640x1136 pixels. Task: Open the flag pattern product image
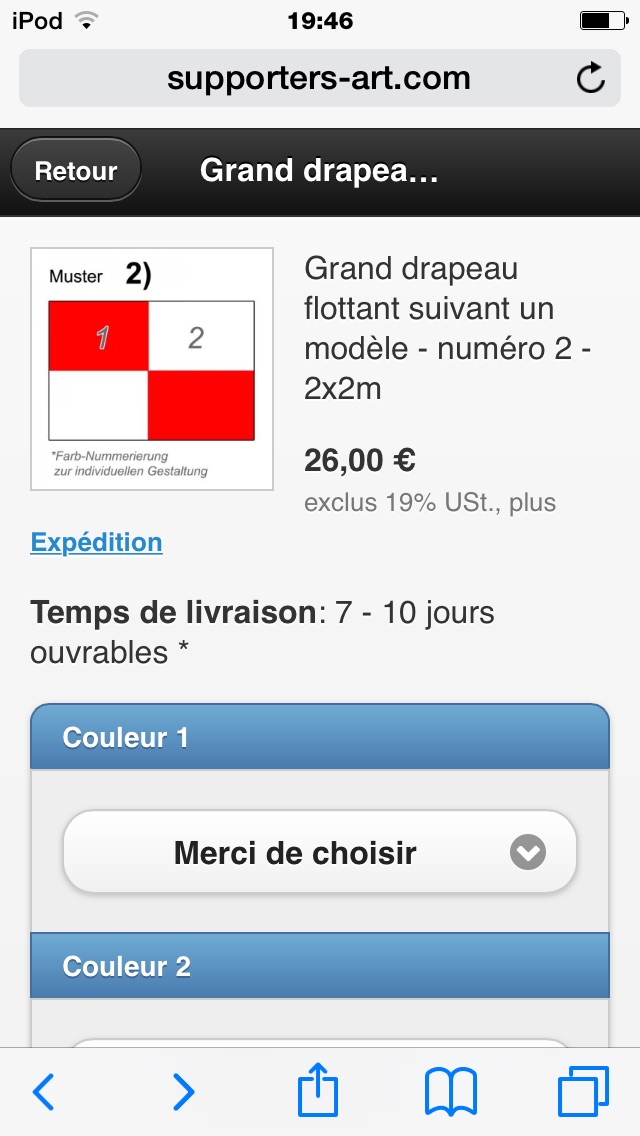click(152, 369)
